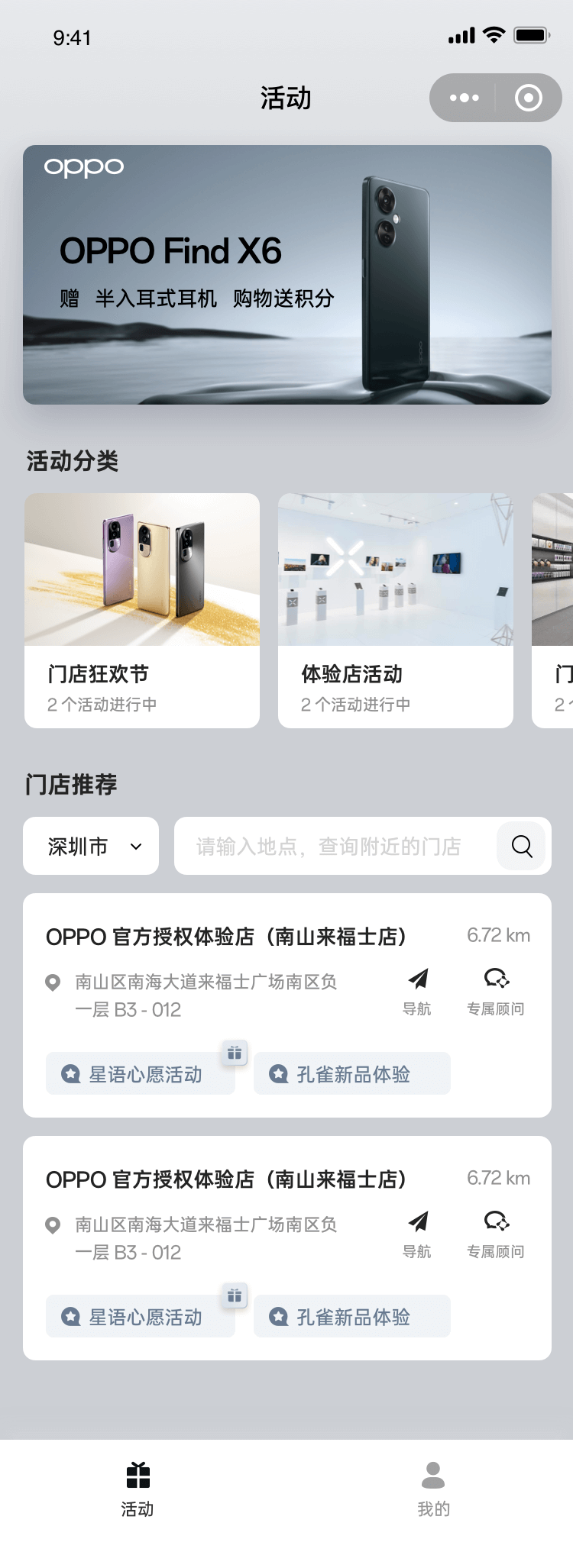This screenshot has height=1568, width=573.
Task: Chat with 专属顾问 of the second store
Action: (496, 1233)
